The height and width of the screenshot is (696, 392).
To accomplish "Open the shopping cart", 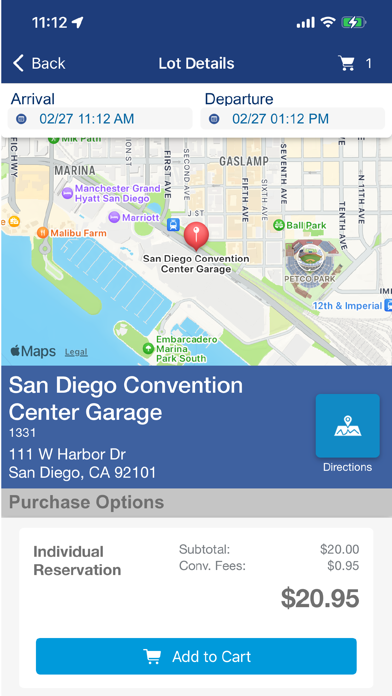I will click(356, 63).
